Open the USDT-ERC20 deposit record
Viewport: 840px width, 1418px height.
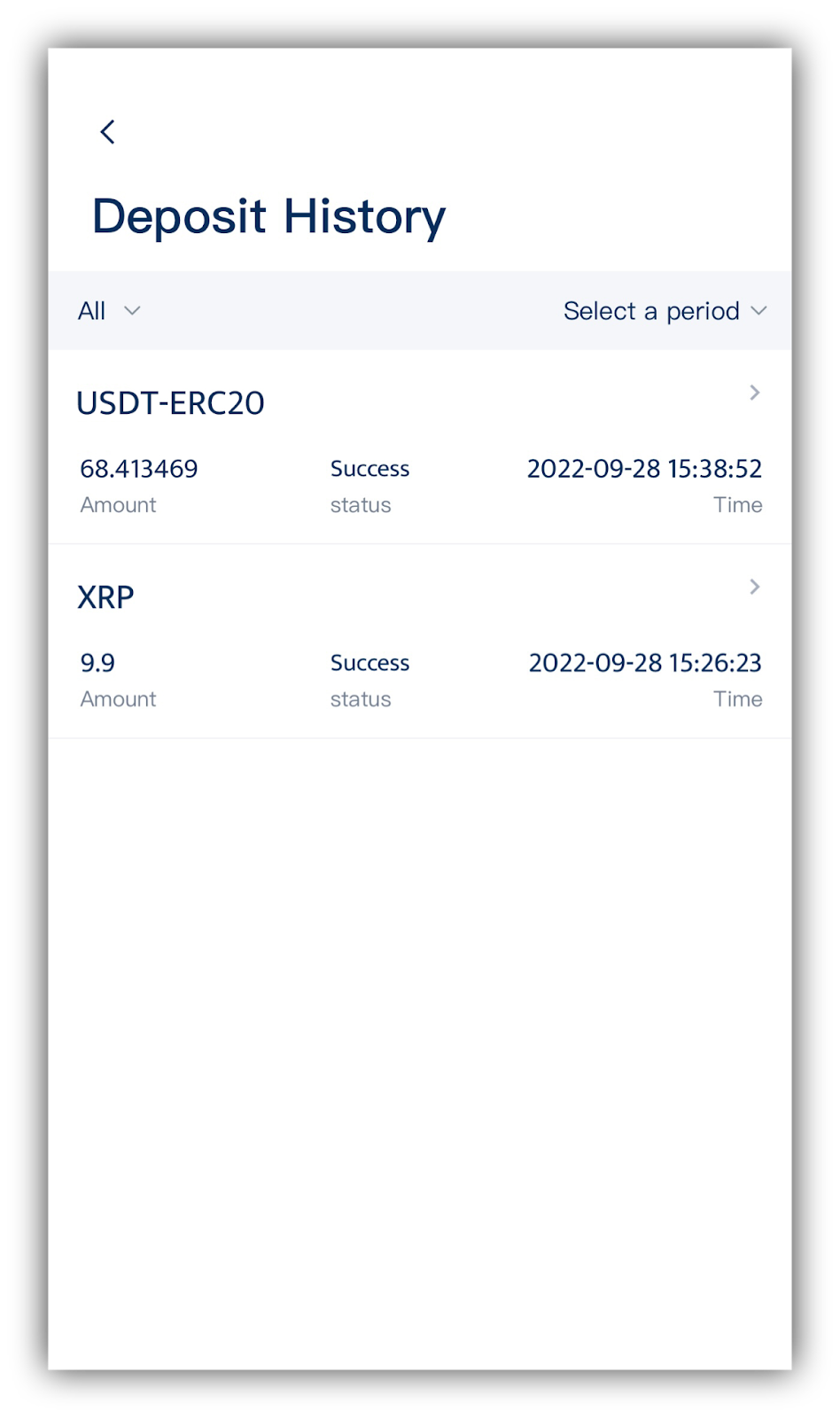[x=420, y=448]
